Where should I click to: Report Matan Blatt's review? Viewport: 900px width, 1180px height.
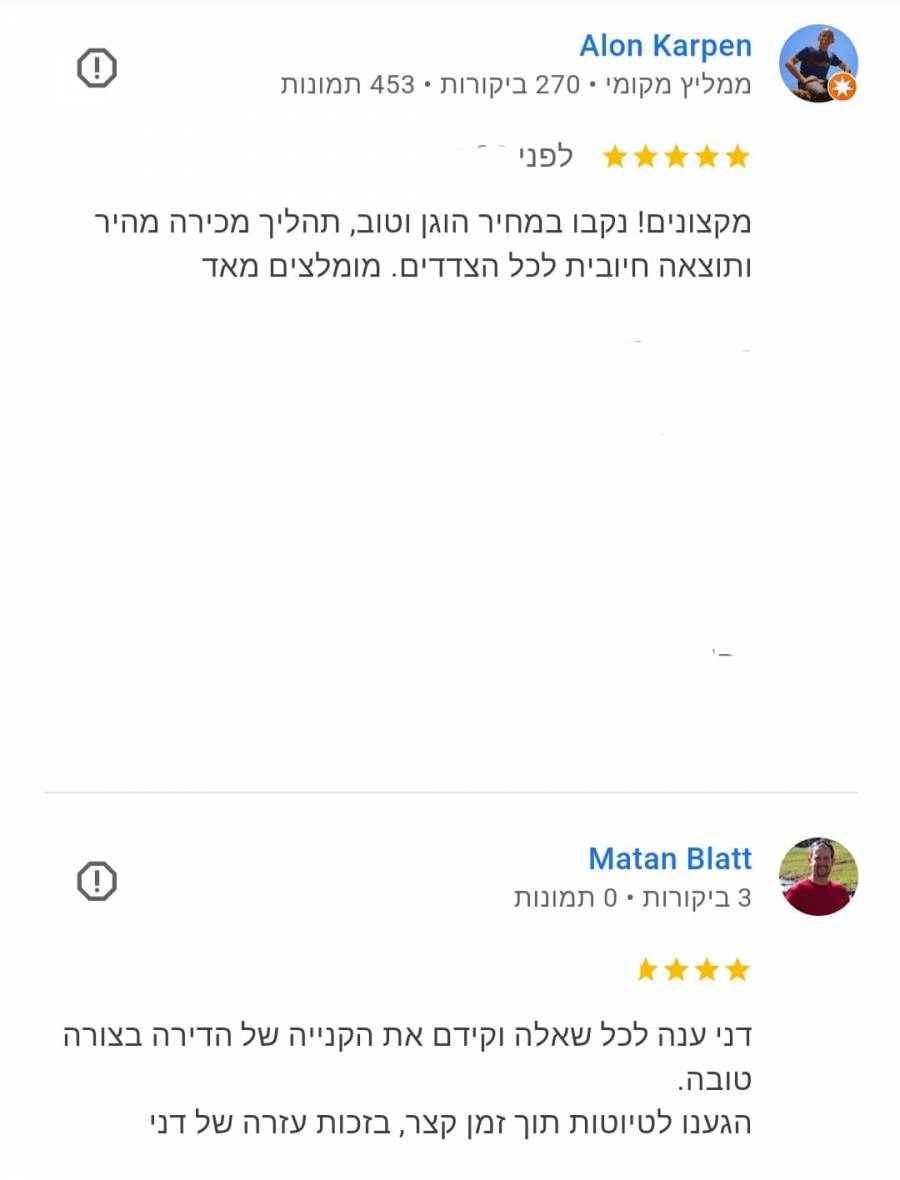pyautogui.click(x=97, y=881)
